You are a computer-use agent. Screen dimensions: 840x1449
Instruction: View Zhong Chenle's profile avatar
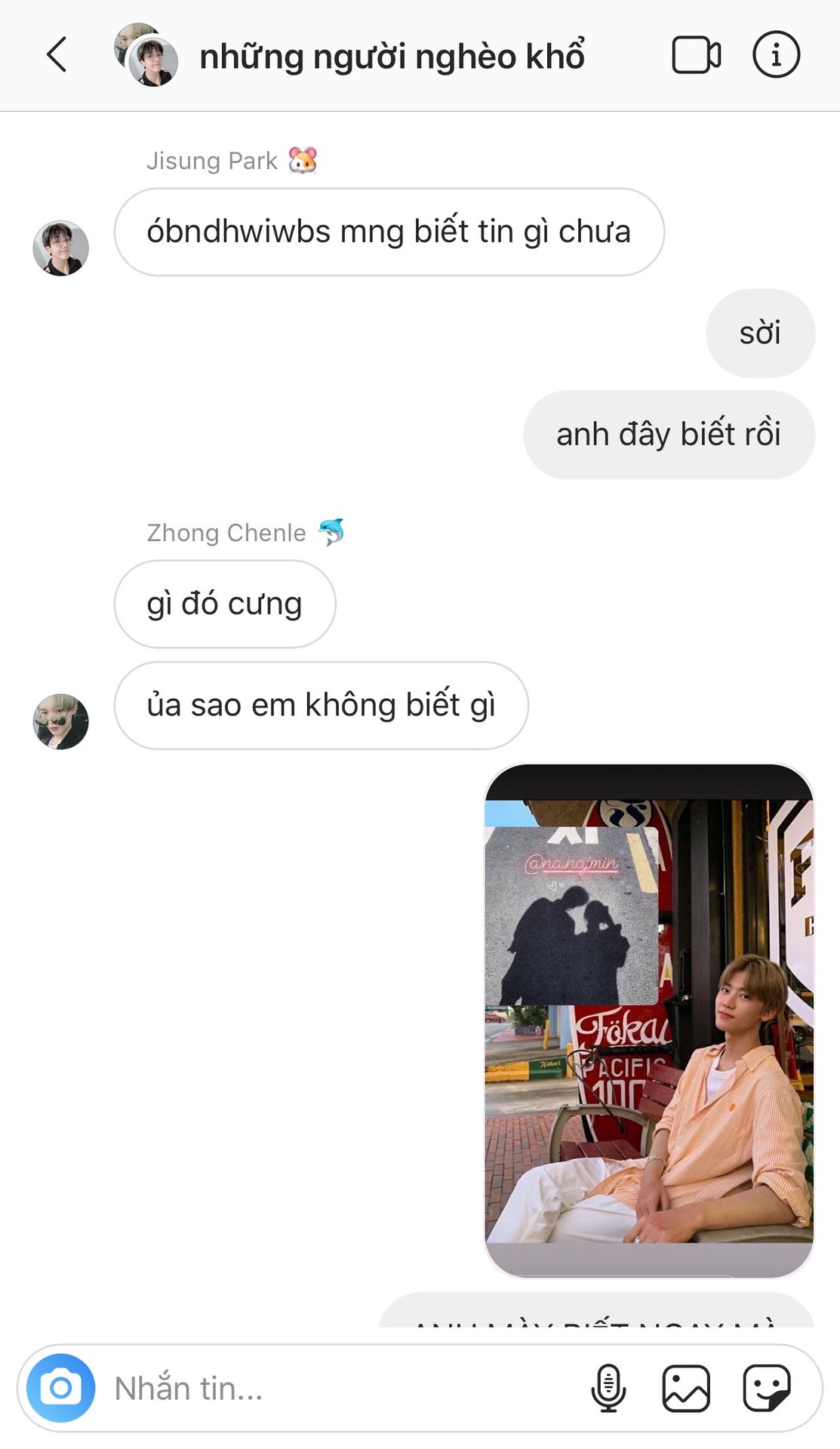61,721
